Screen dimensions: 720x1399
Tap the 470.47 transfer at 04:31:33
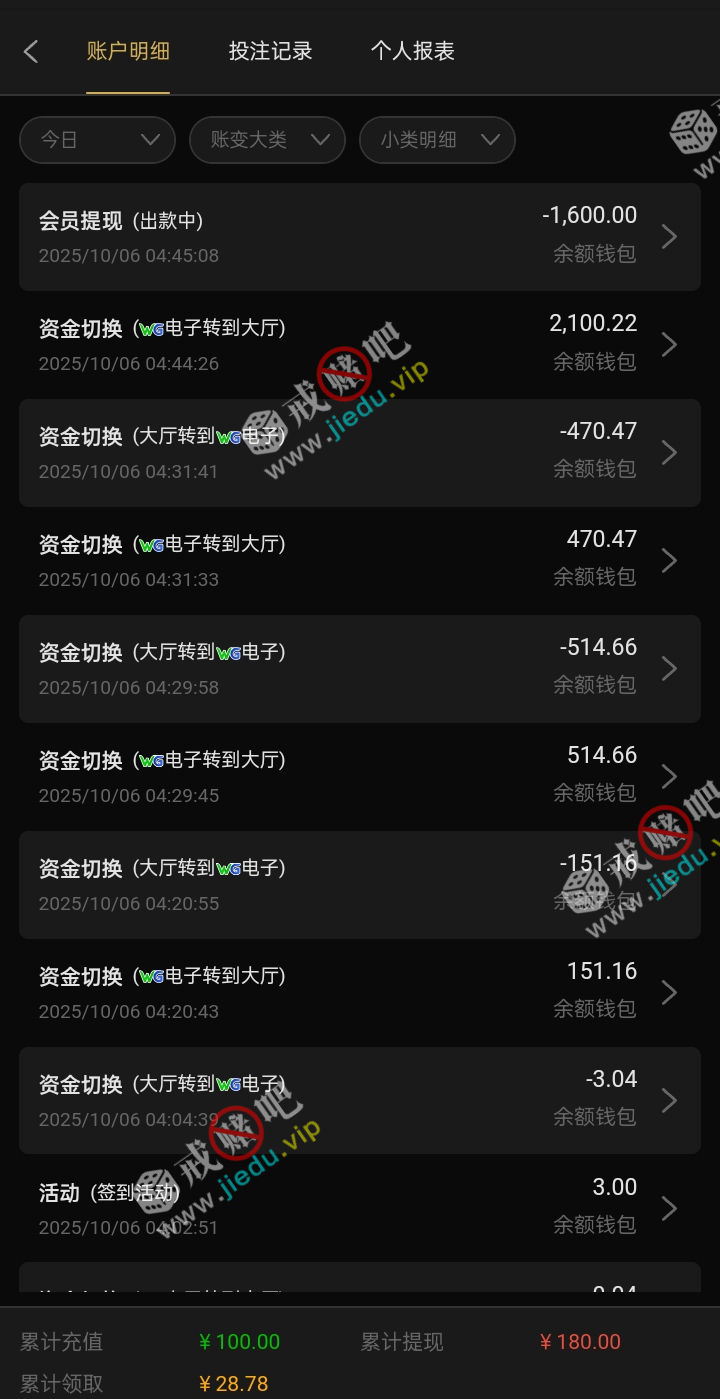tap(360, 561)
